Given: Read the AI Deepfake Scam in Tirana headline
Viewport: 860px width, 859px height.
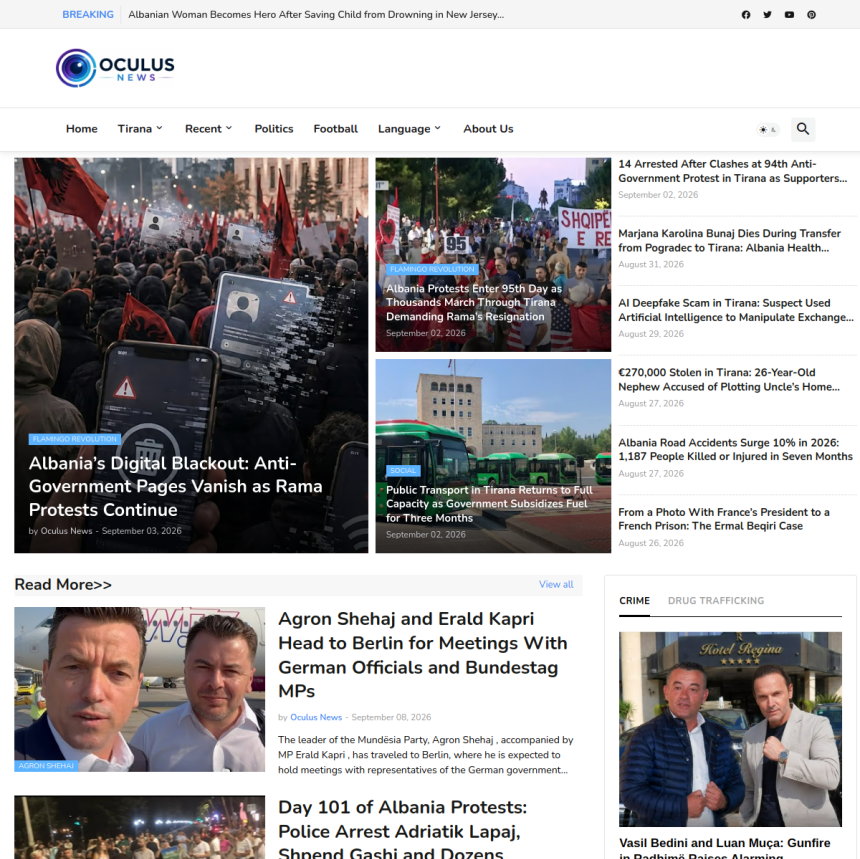Looking at the screenshot, I should 735,310.
